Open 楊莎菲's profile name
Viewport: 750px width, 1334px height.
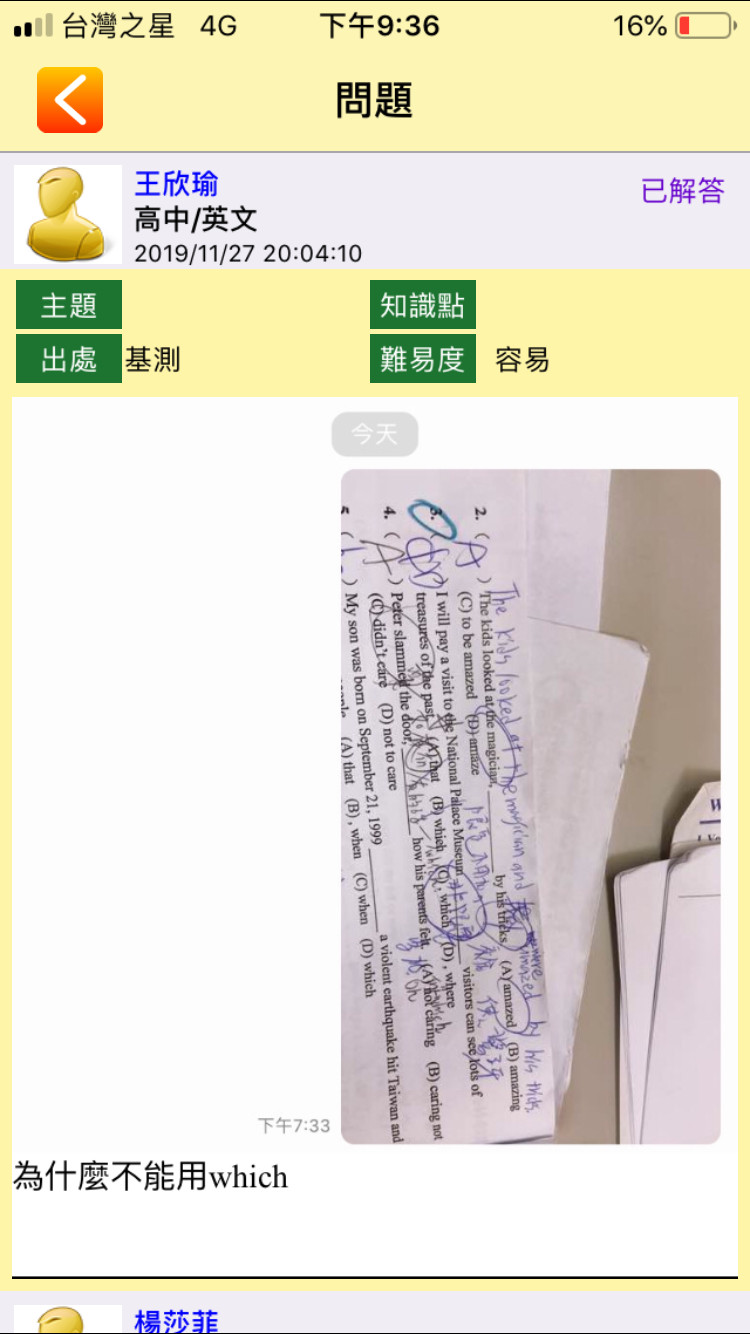tap(176, 1322)
